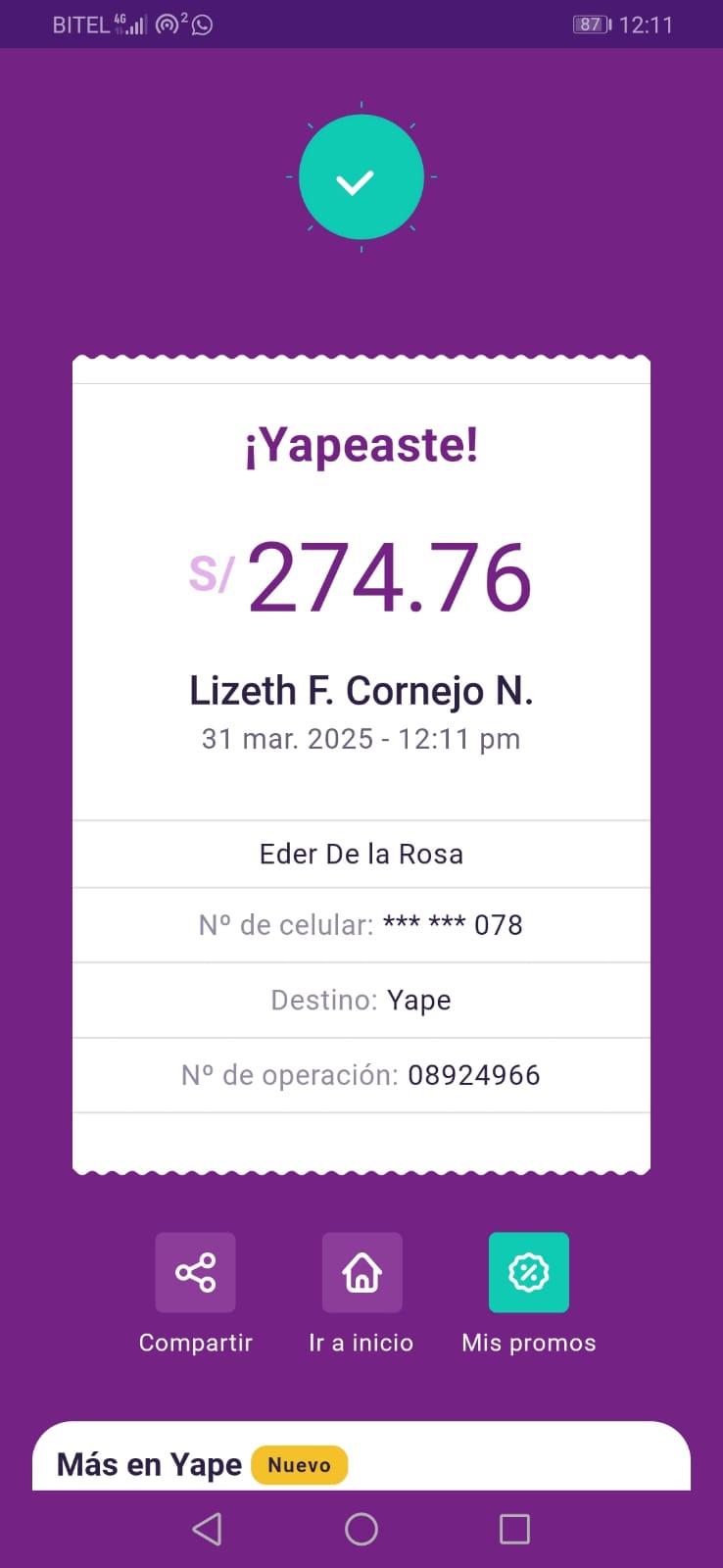
Task: Open Mis promos
Action: click(x=528, y=1272)
